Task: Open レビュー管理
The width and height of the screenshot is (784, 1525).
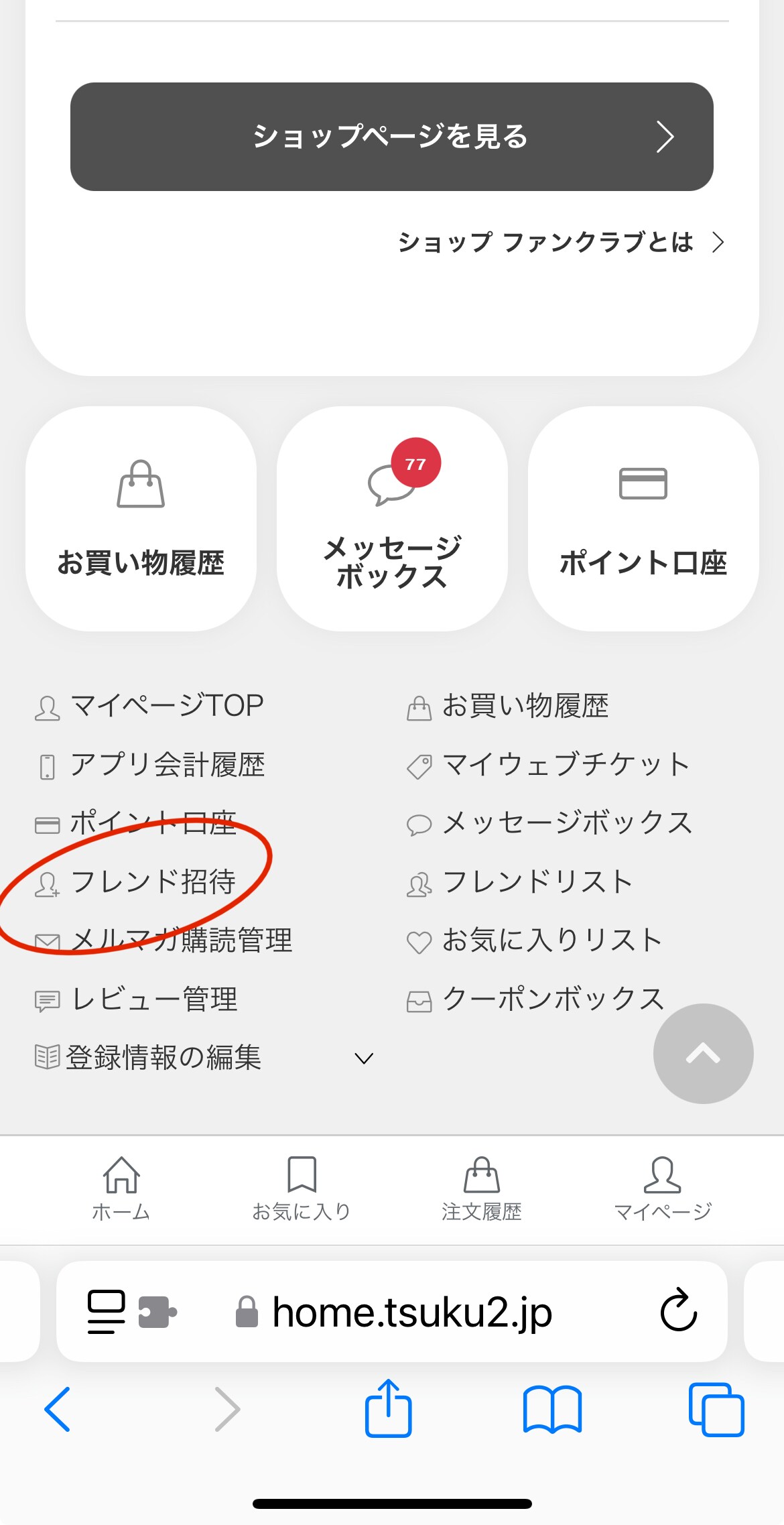Action: pos(154,999)
